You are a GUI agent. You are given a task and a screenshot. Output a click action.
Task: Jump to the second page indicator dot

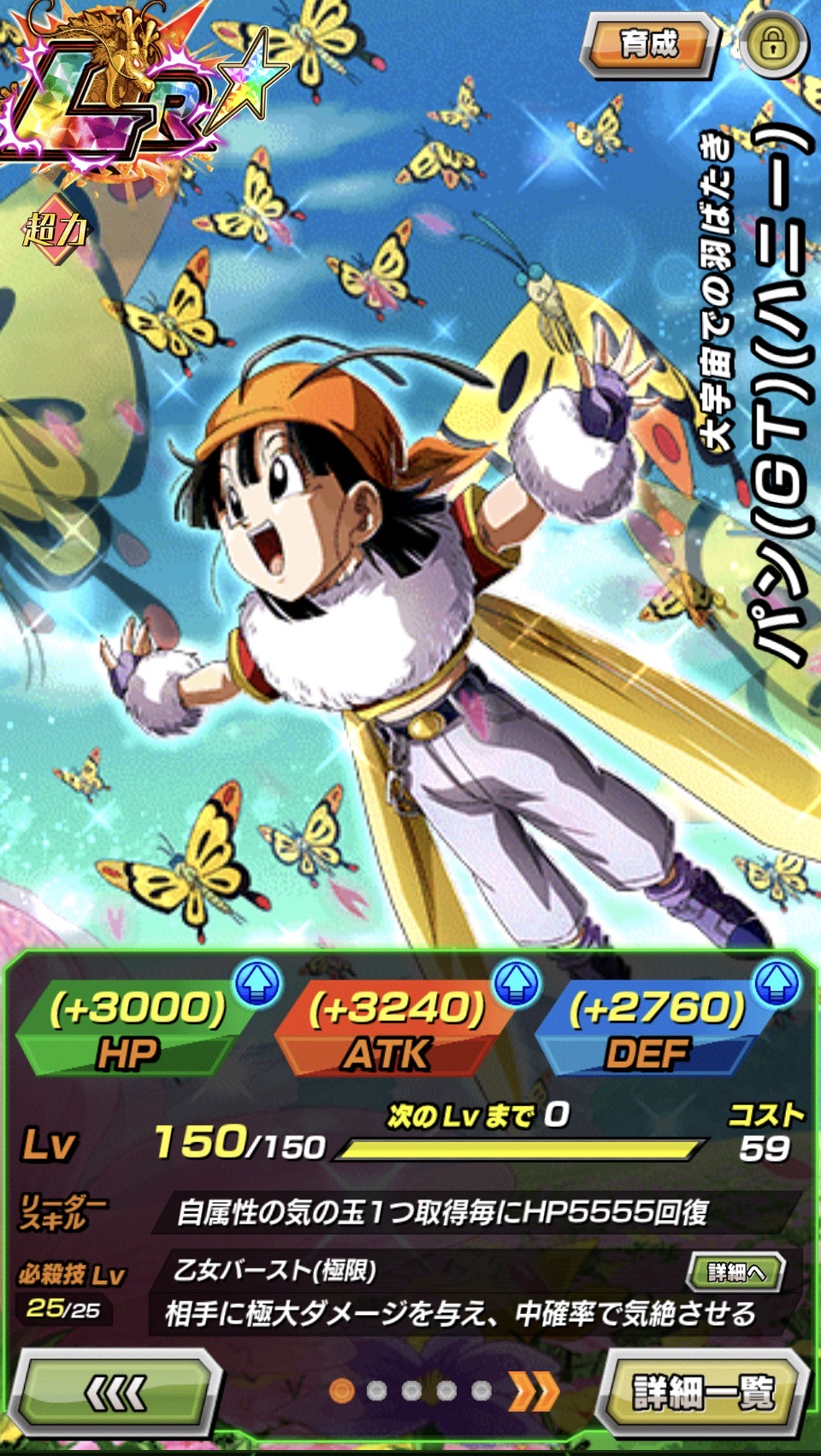(x=376, y=1392)
